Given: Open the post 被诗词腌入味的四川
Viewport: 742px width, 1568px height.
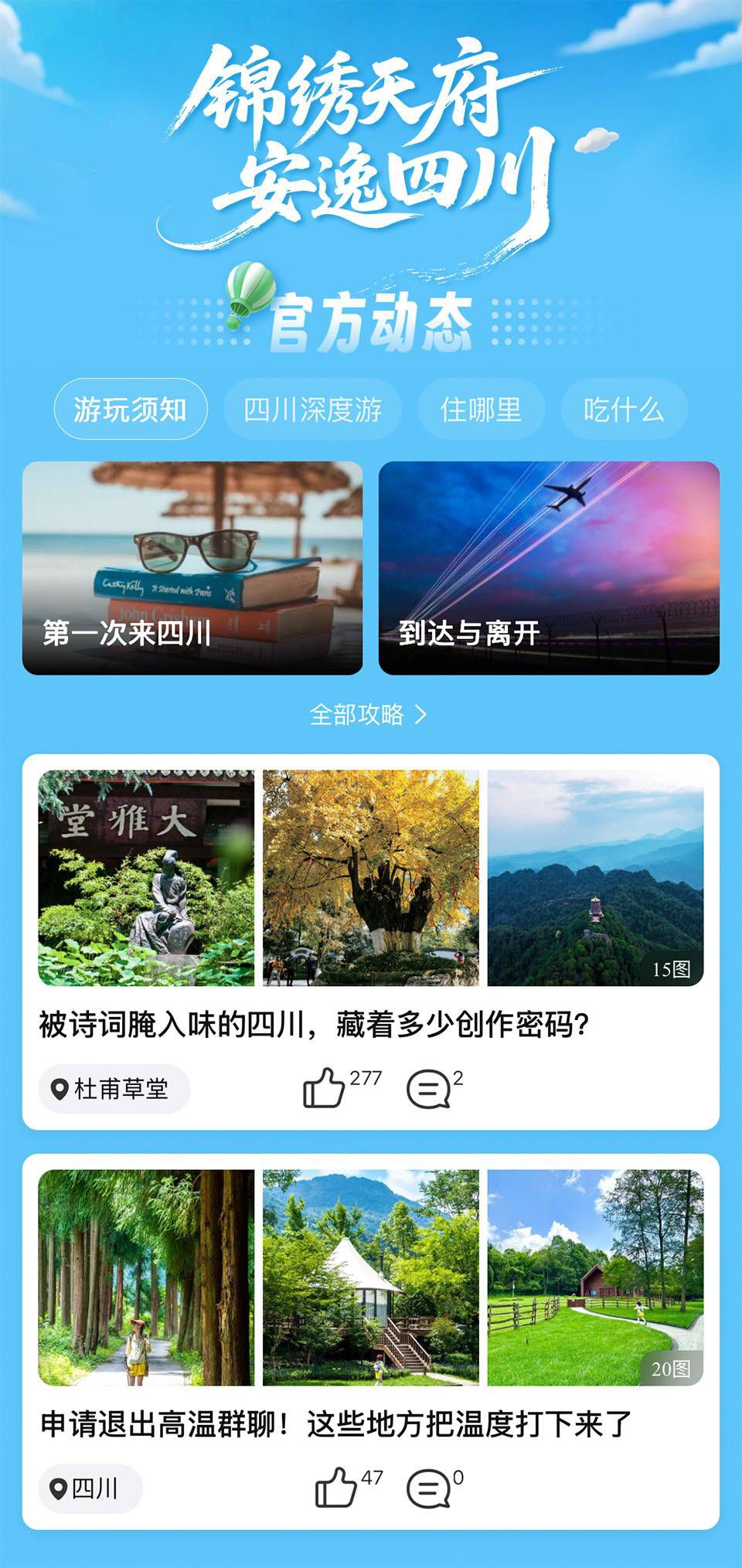Looking at the screenshot, I should tap(314, 1025).
